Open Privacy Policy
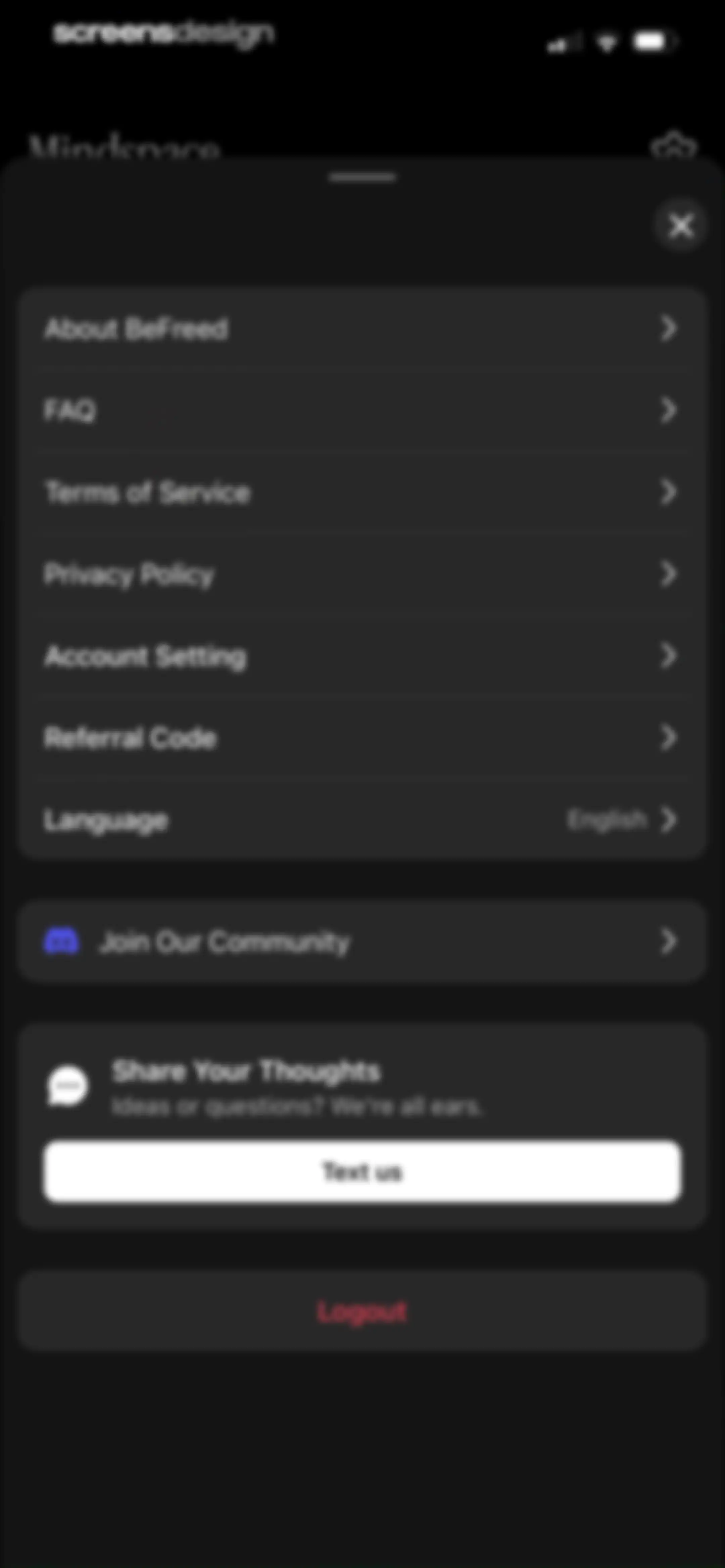Screen dimensions: 725x1568 pyautogui.click(x=362, y=574)
